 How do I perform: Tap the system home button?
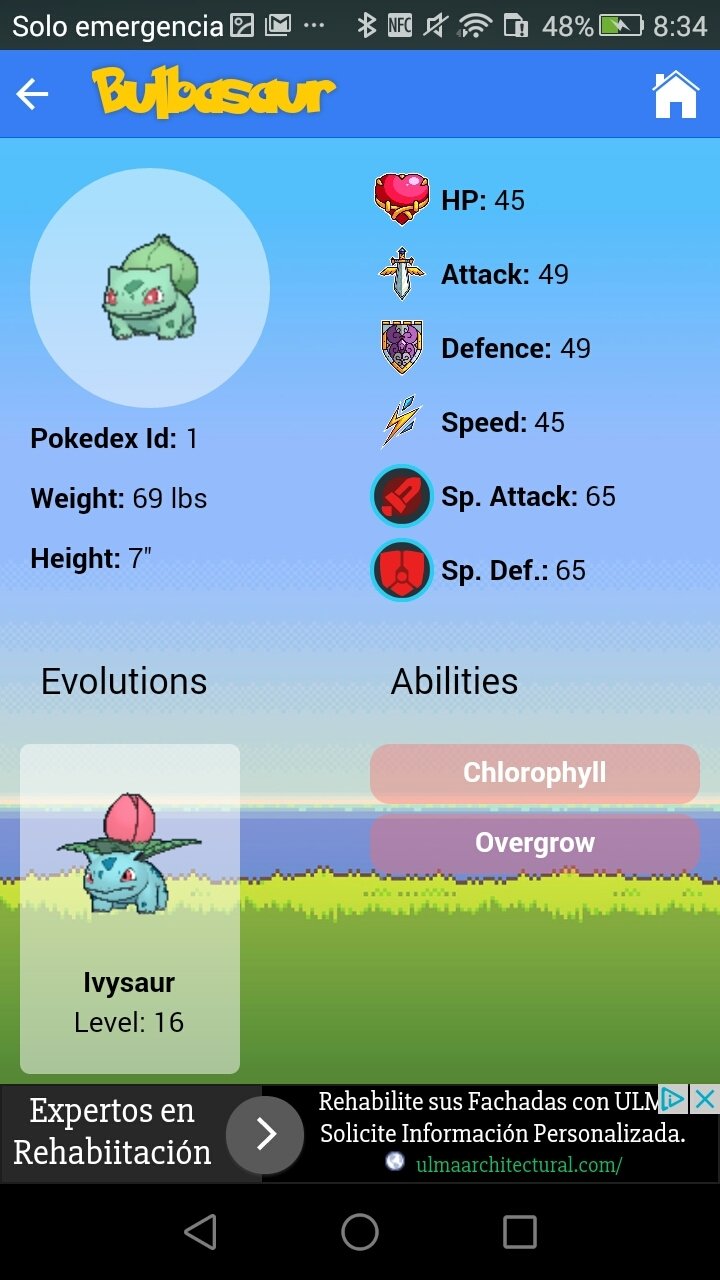pos(360,1232)
